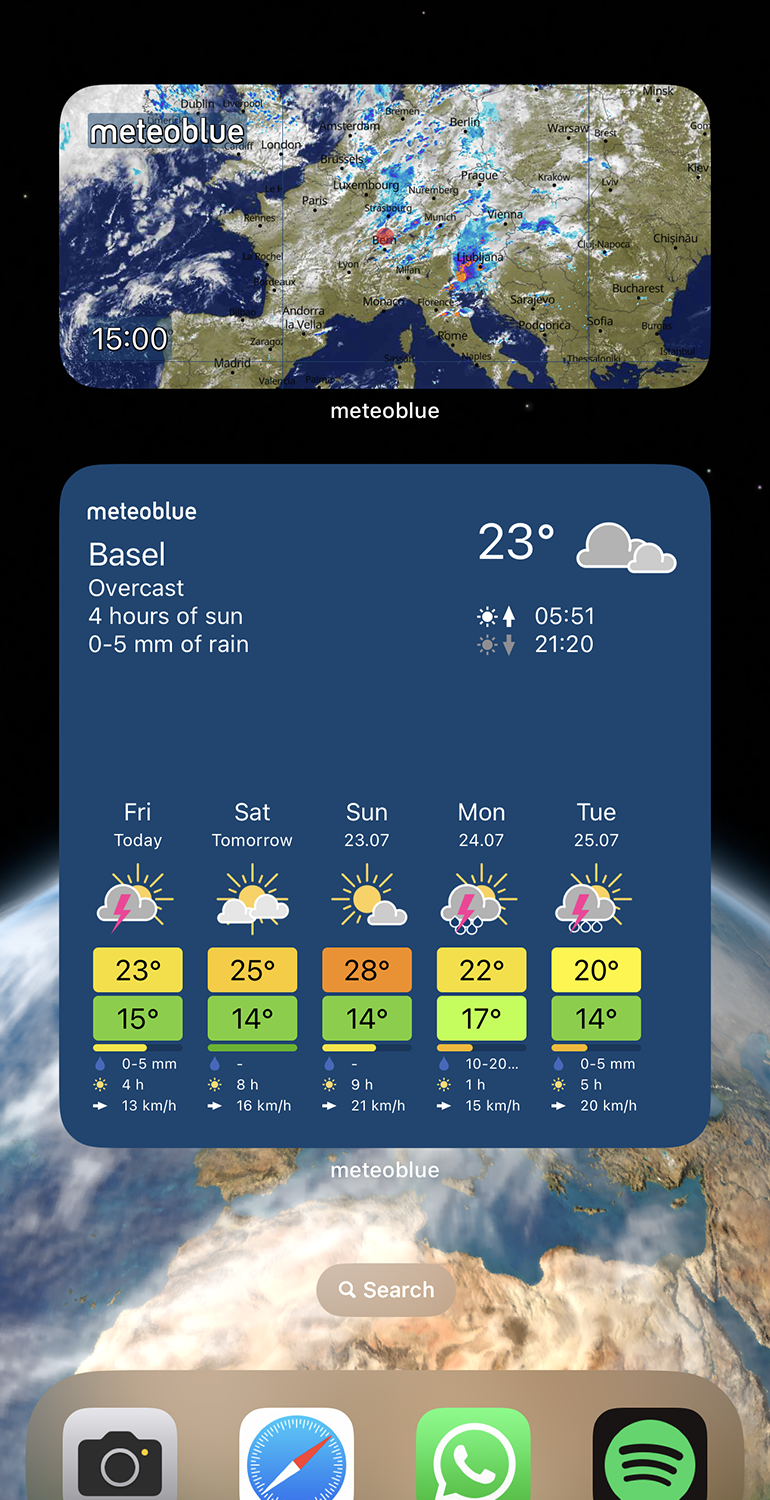
Task: Open the Search field
Action: pyautogui.click(x=385, y=1290)
